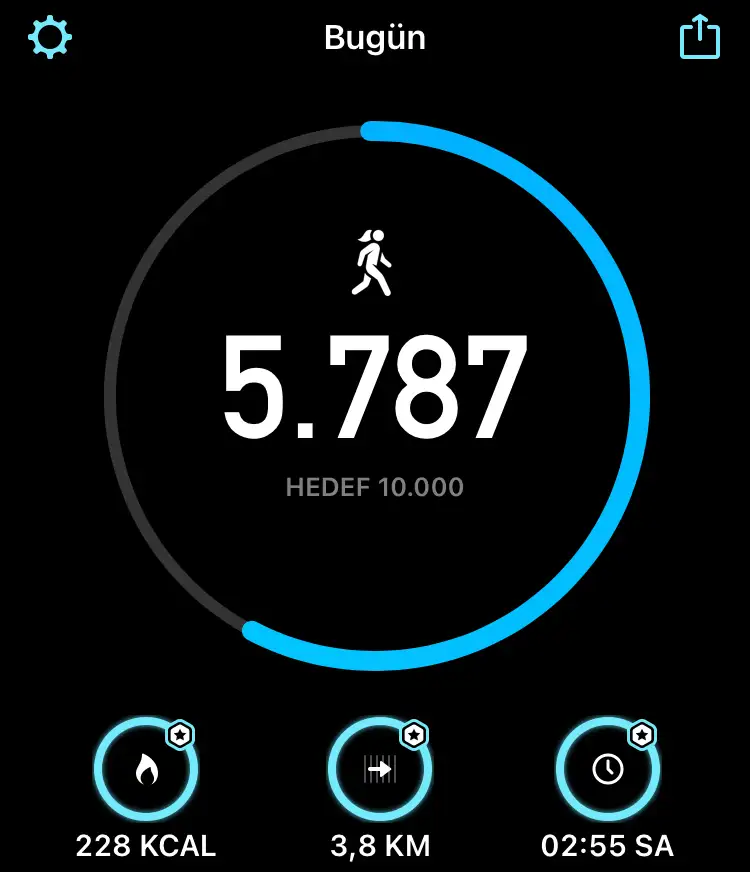Open the 228 KCAL calories ring
The image size is (750, 872).
tap(146, 769)
